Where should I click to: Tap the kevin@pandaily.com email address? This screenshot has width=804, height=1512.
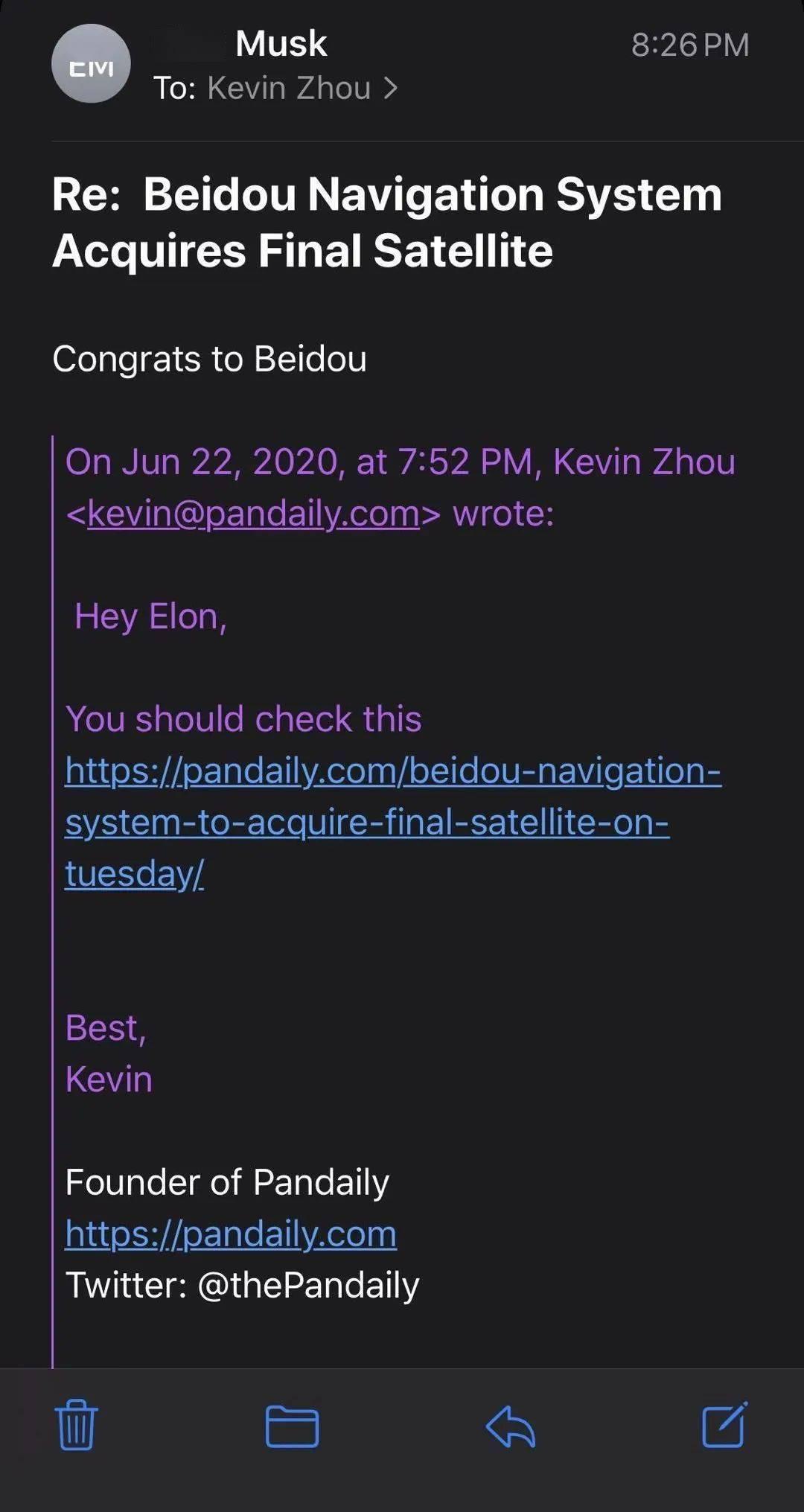pyautogui.click(x=254, y=514)
